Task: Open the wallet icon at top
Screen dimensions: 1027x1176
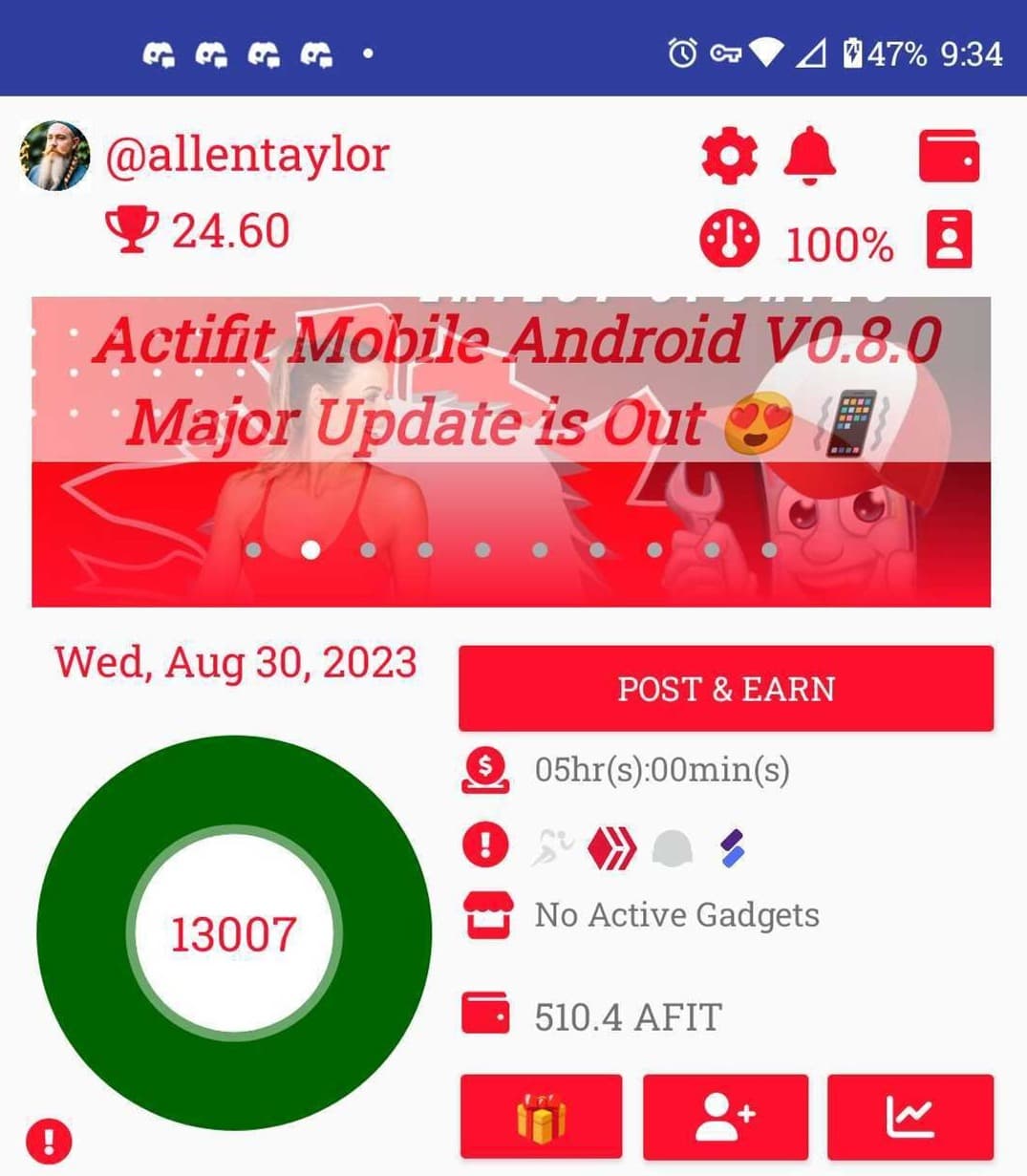Action: 949,157
